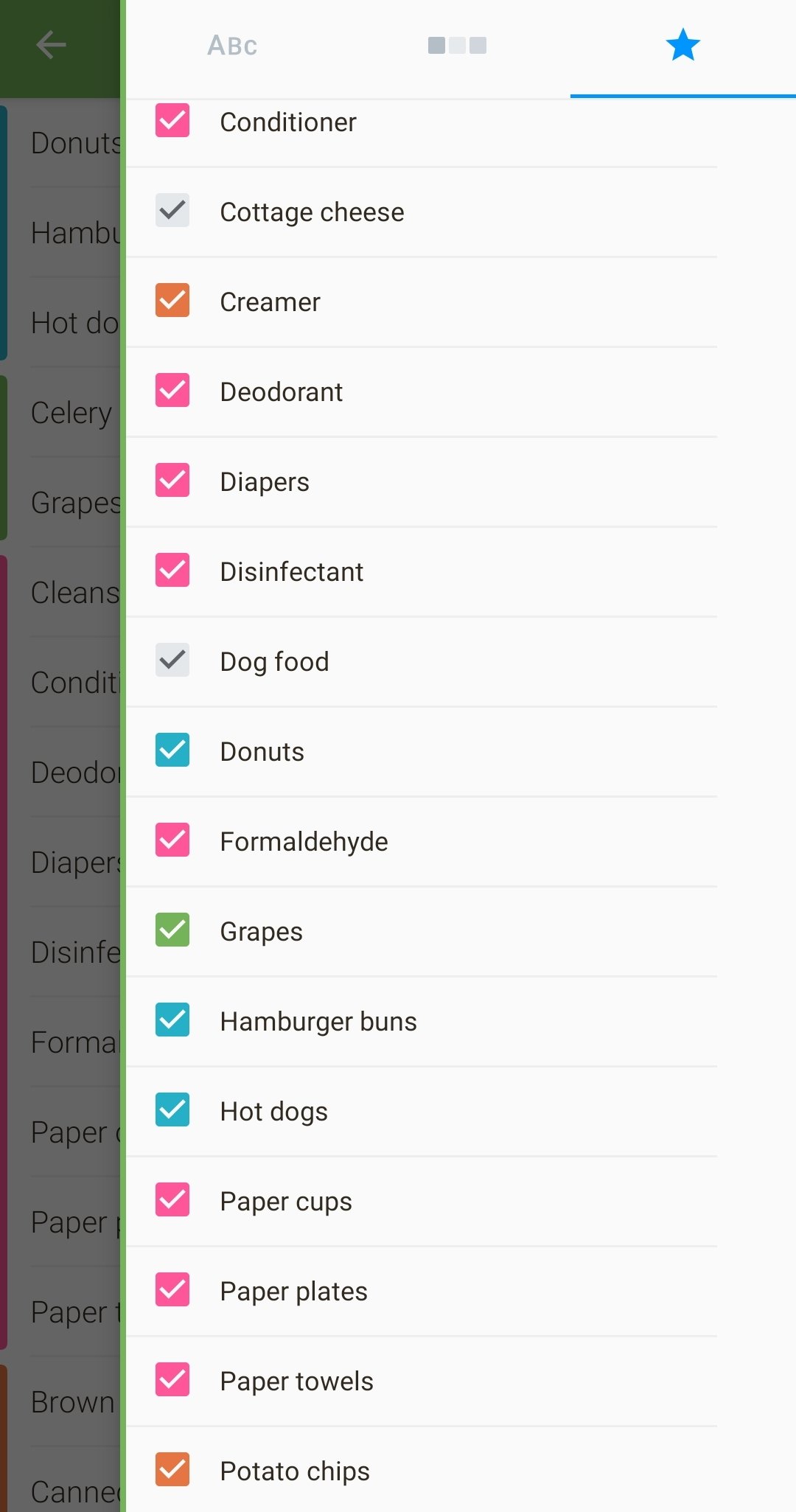Select the star favorites tab
Screen dimensions: 796x1512
[682, 46]
